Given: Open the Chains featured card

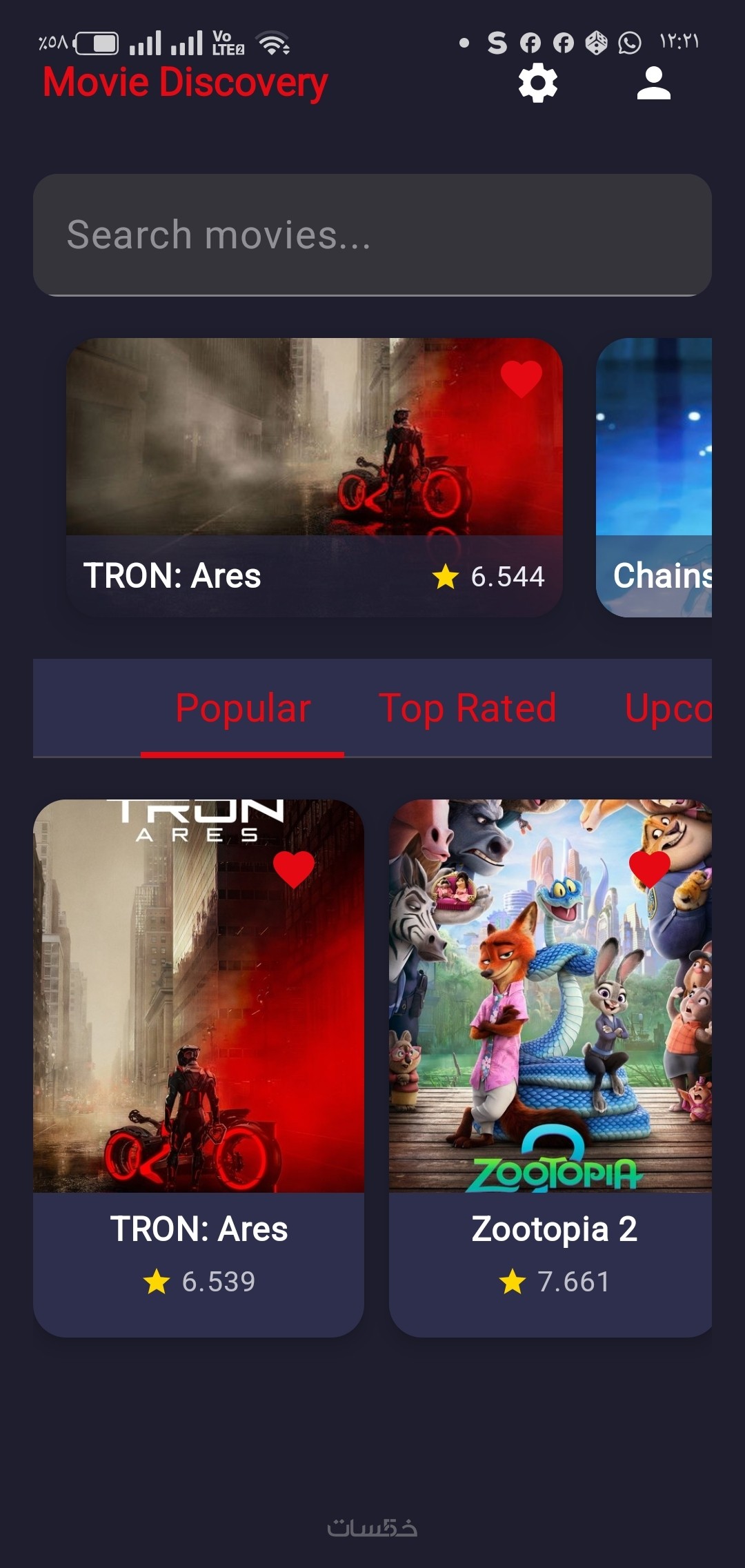Looking at the screenshot, I should 654,477.
